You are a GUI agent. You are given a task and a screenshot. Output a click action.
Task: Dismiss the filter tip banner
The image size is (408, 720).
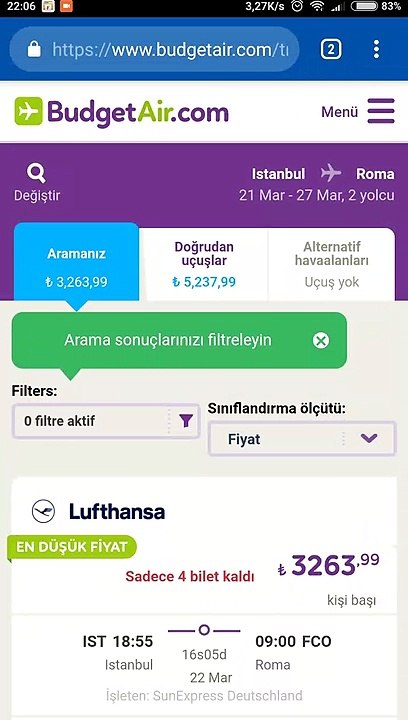point(321,341)
